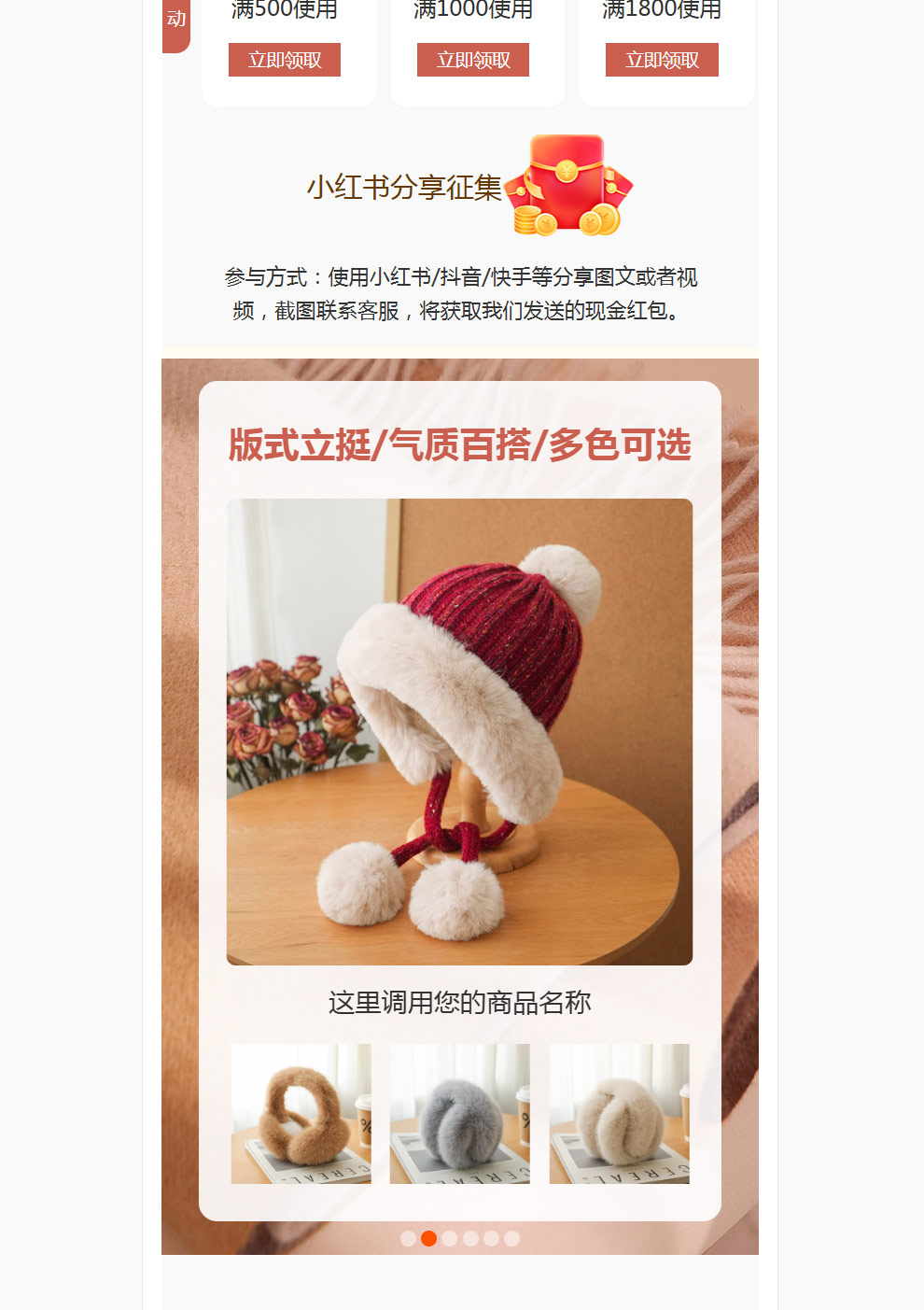
Task: Select the beige earmuffs thumbnail
Action: pos(619,1113)
